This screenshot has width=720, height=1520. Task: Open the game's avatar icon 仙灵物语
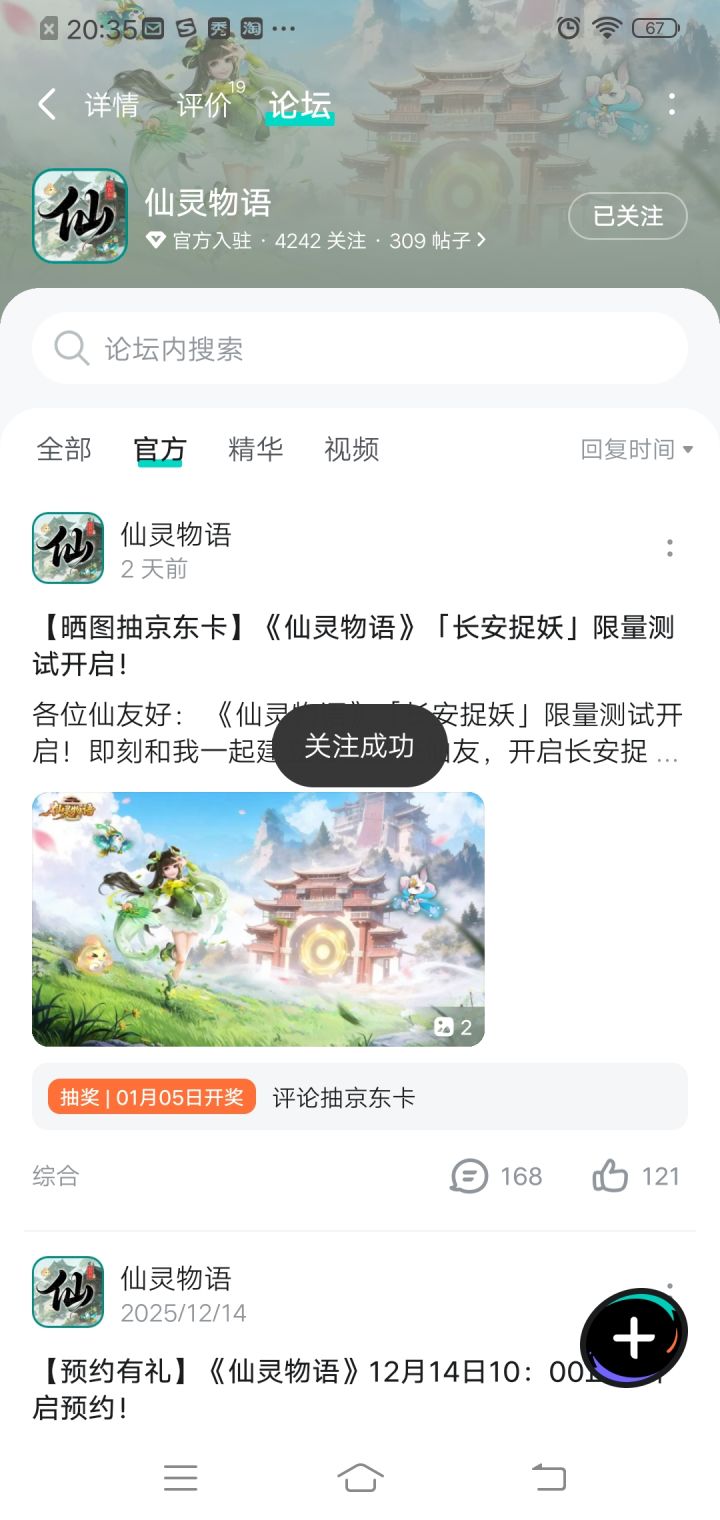tap(79, 215)
